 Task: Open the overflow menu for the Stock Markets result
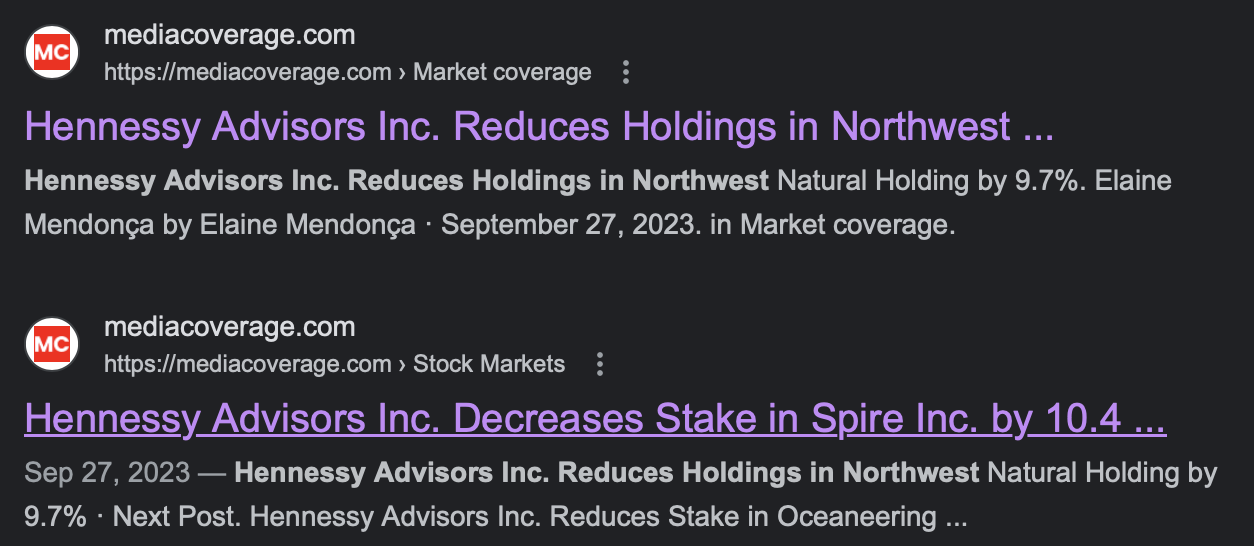point(600,365)
